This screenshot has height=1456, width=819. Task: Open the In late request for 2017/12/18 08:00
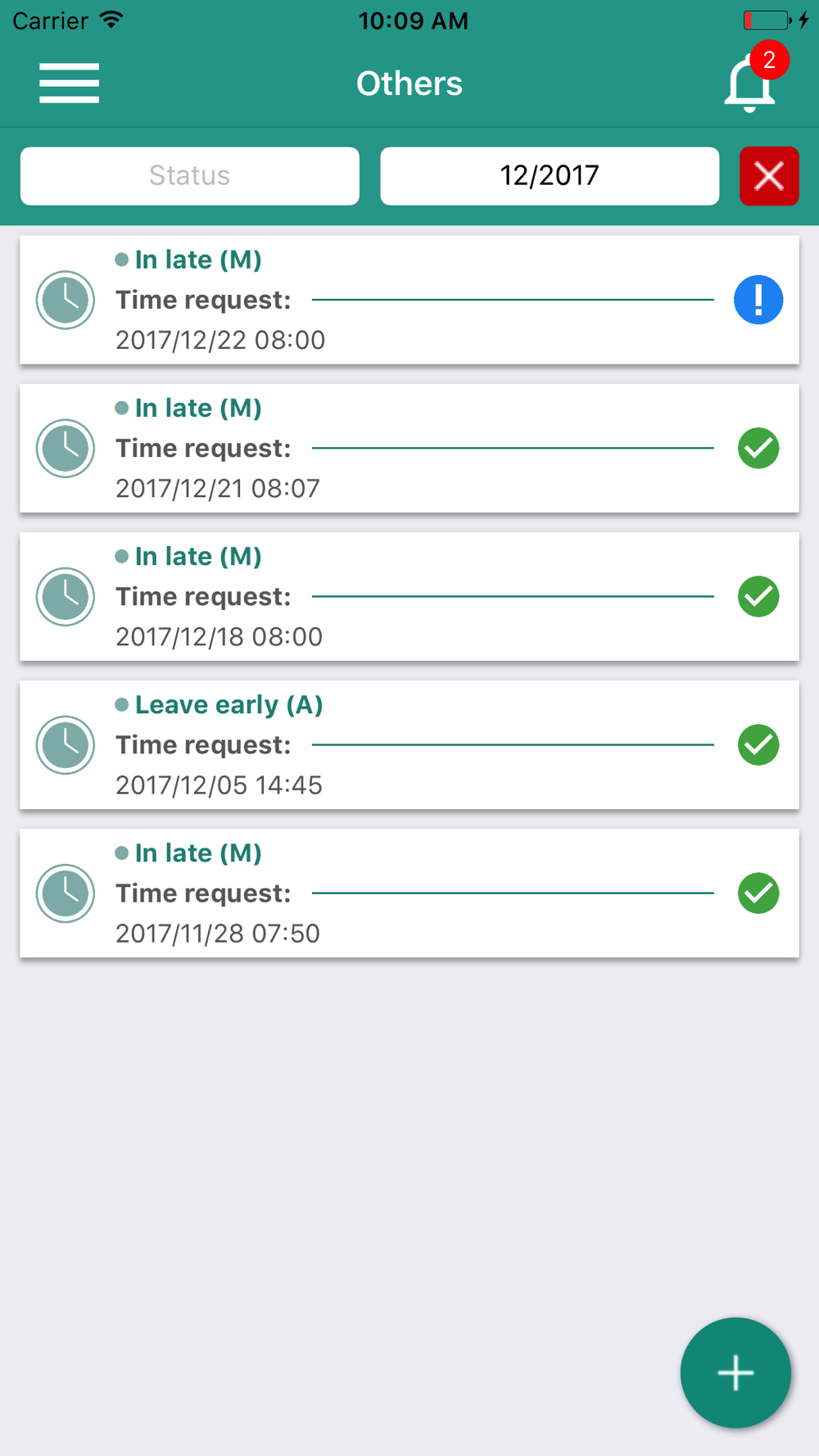coord(409,596)
